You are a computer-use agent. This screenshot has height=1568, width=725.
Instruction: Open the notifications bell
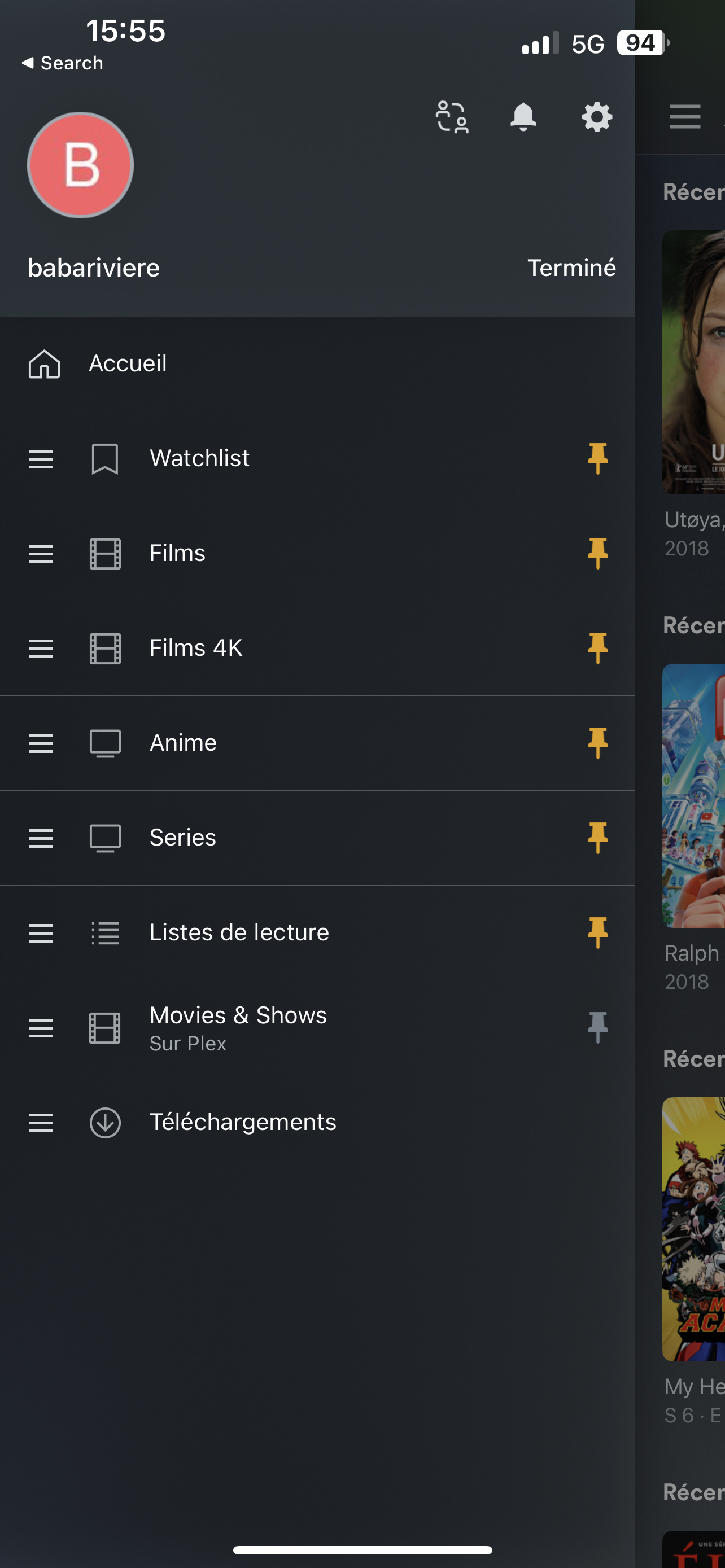click(x=523, y=117)
